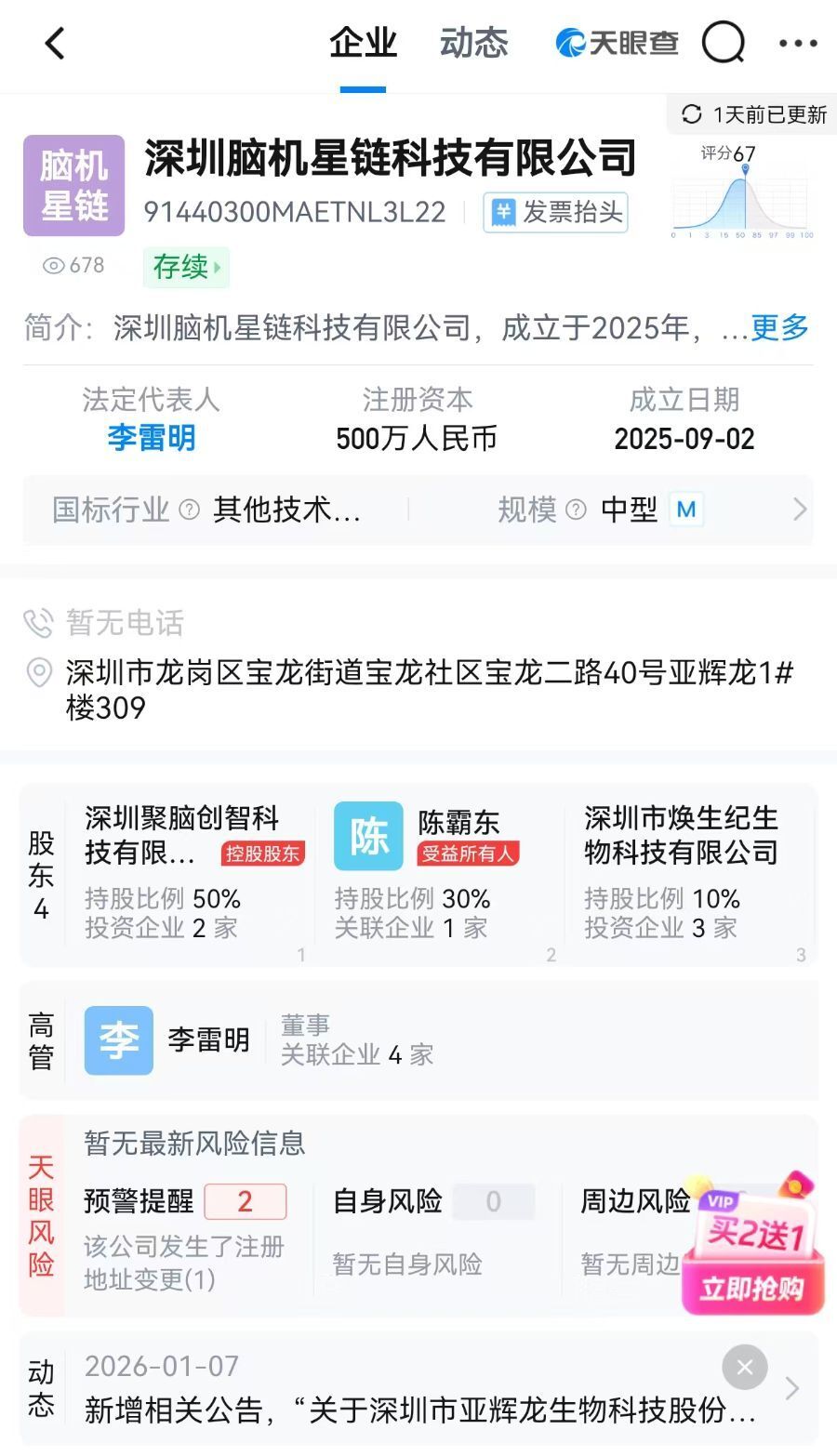Tap the 发票抬头 button

(554, 212)
